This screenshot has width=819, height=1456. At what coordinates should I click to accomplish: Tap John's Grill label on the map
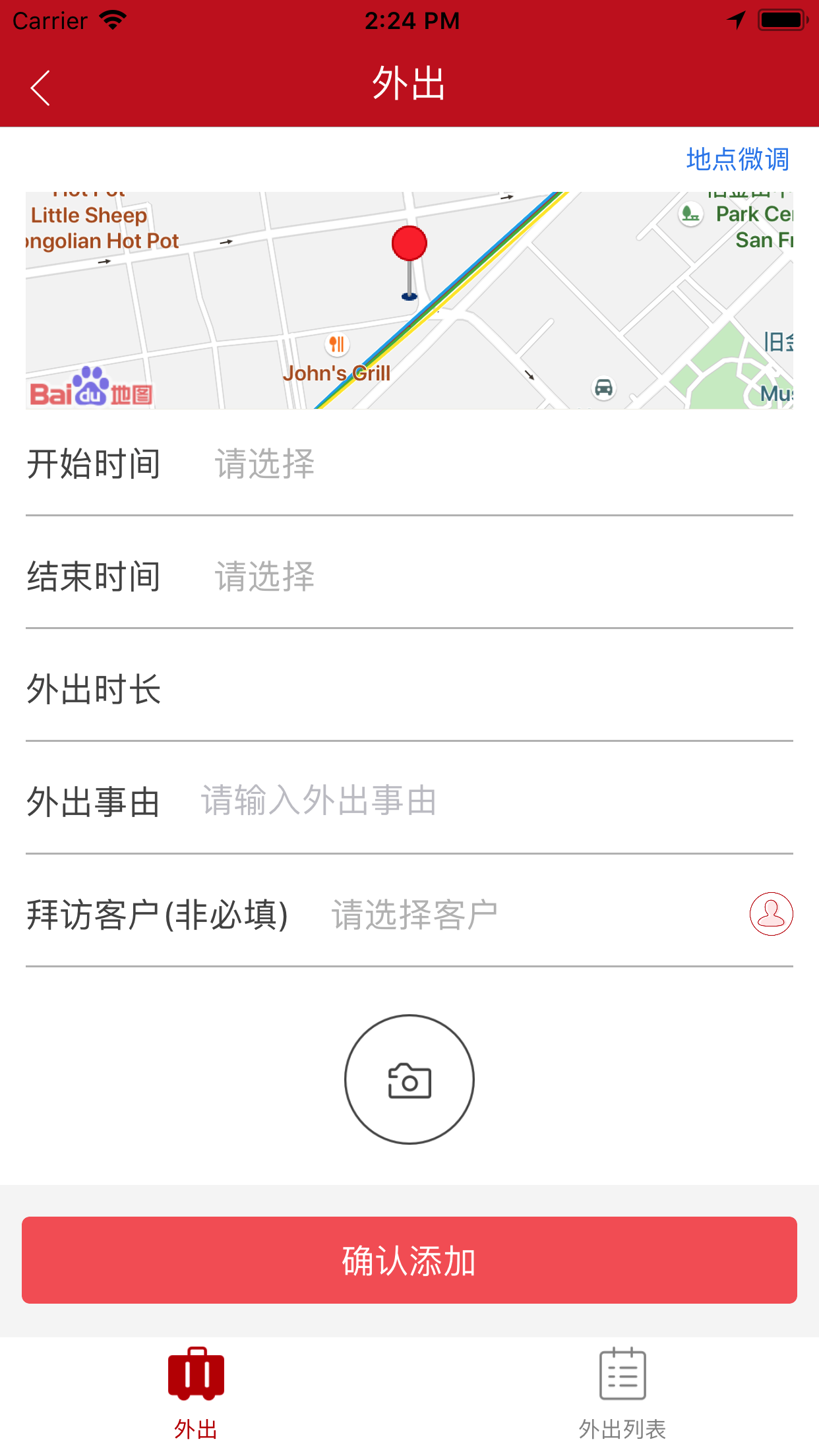(x=336, y=373)
